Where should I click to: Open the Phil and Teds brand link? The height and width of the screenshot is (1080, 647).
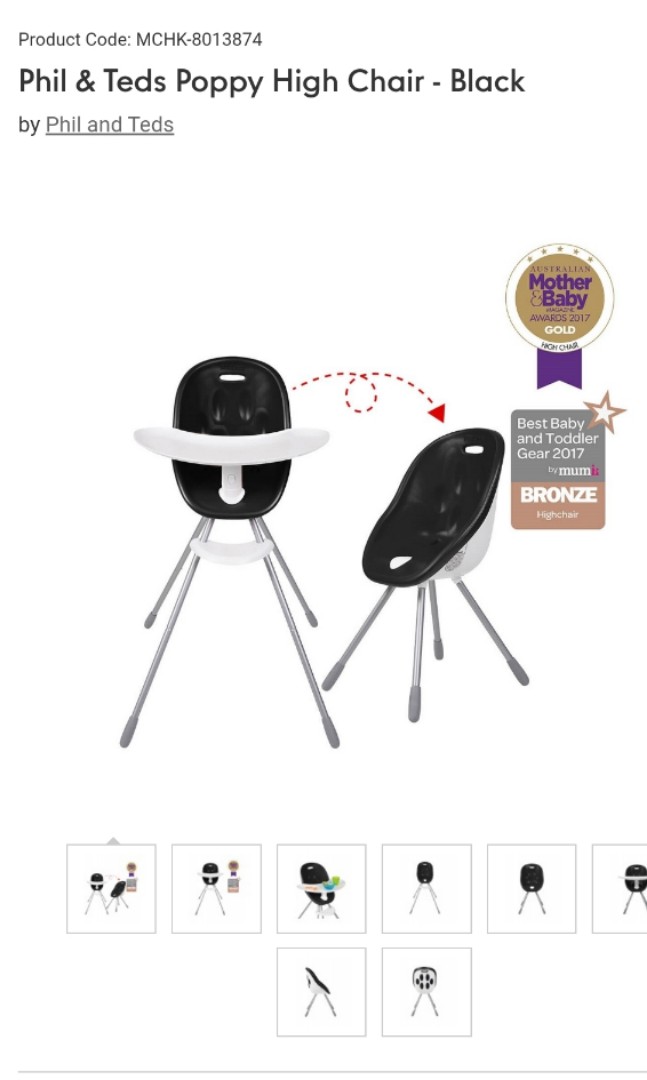click(110, 125)
